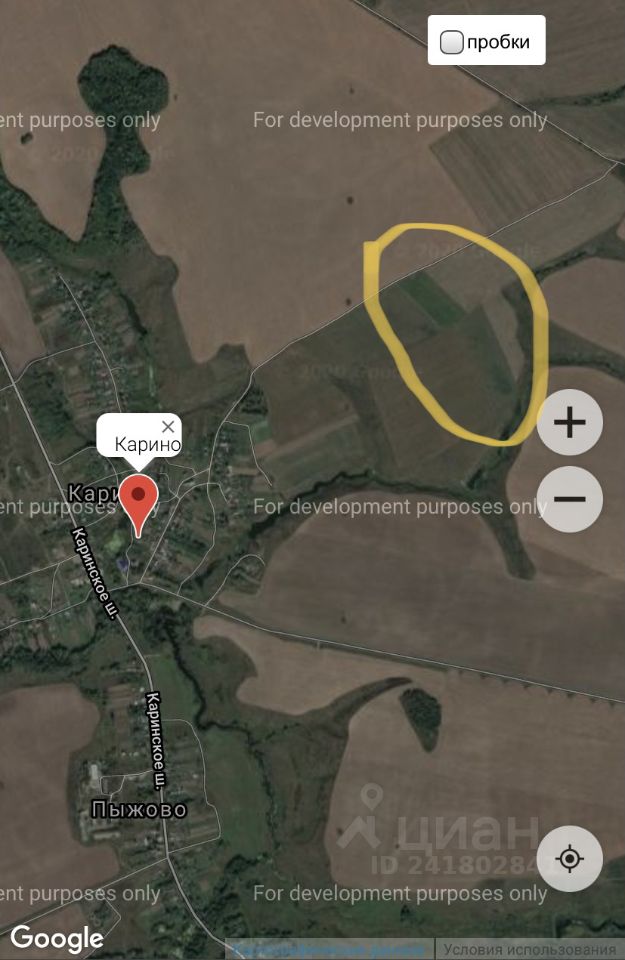This screenshot has width=625, height=960.
Task: Center map on my location
Action: pyautogui.click(x=570, y=858)
